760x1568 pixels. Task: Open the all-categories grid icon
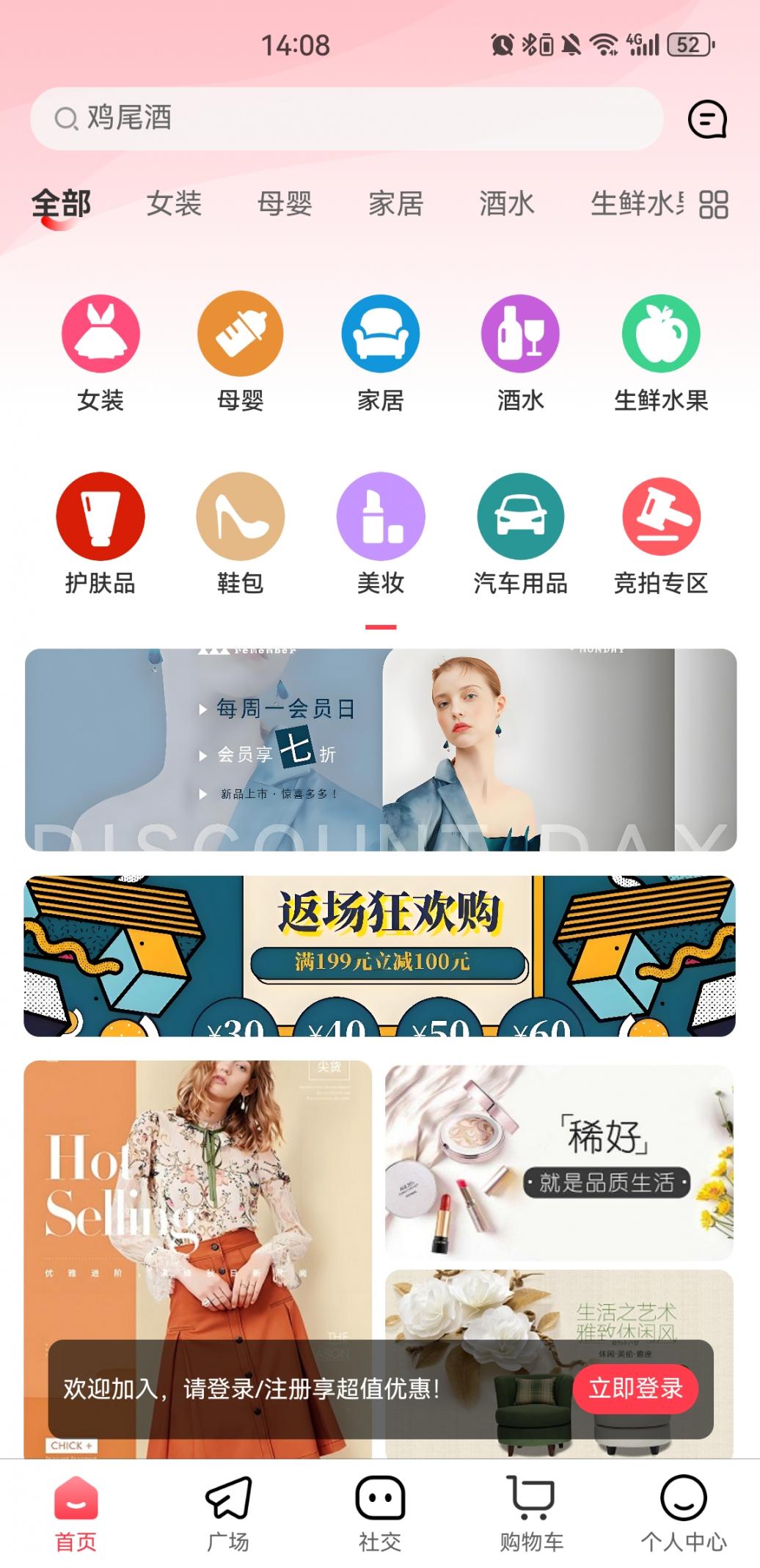click(713, 205)
